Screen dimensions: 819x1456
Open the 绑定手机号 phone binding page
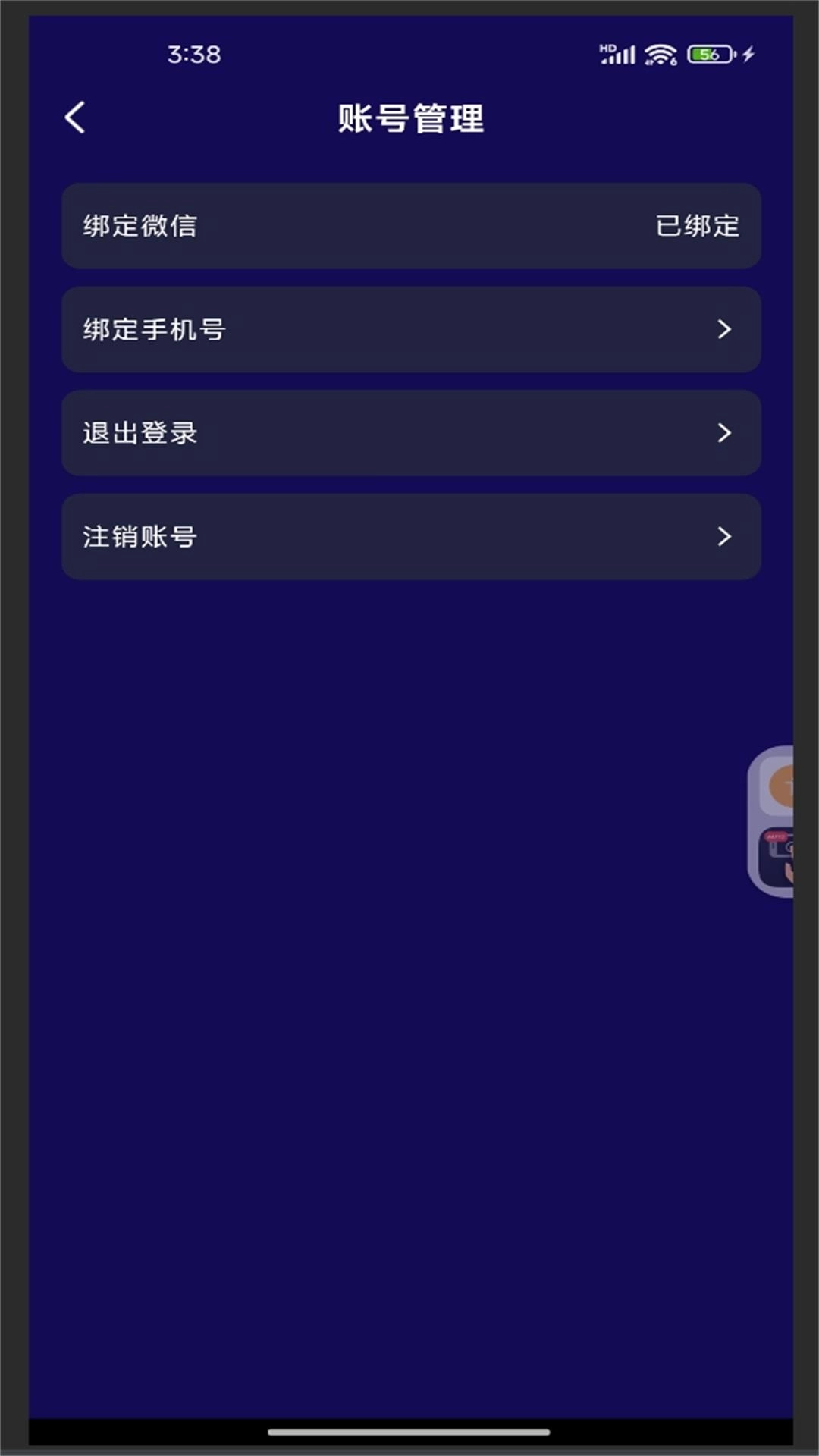click(409, 330)
